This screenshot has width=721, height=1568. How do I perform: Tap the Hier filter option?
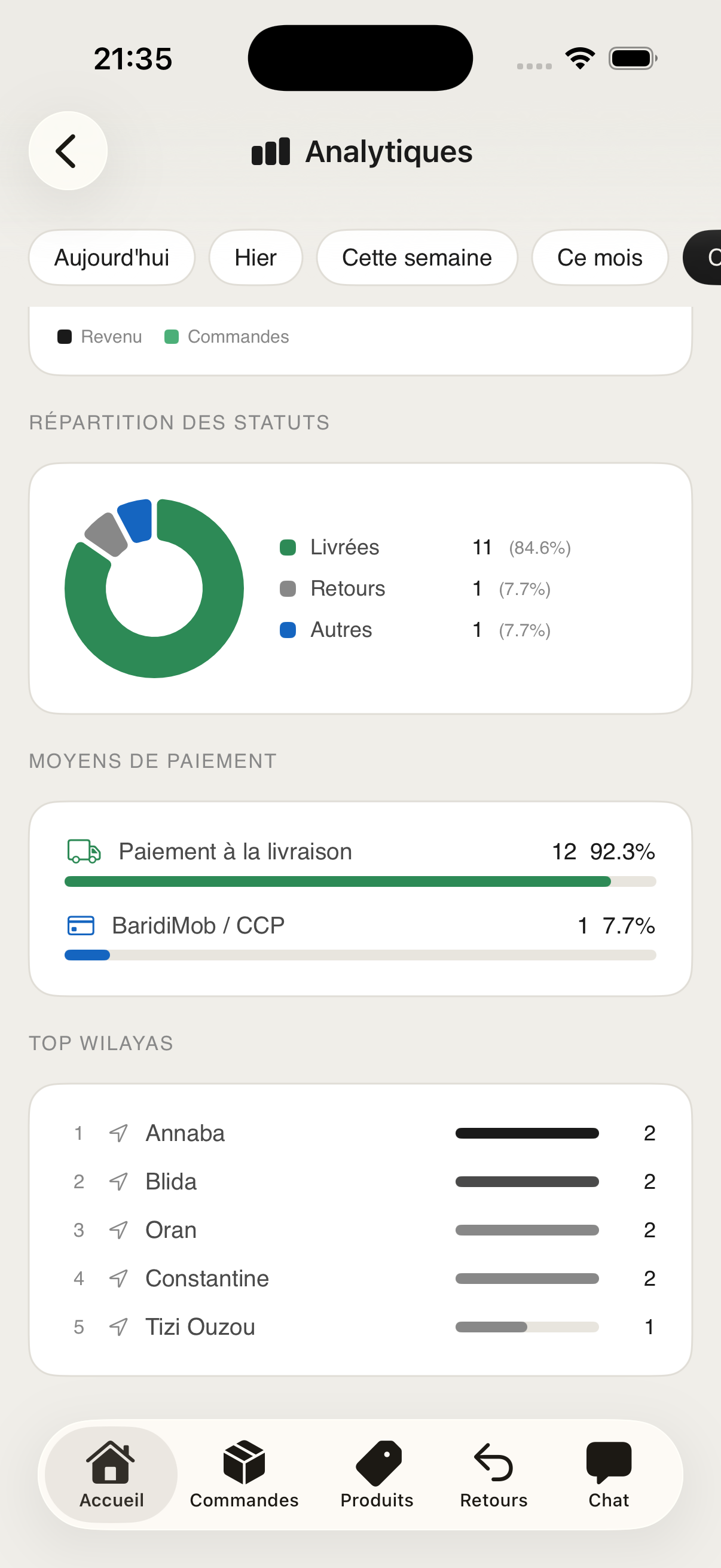tap(255, 258)
